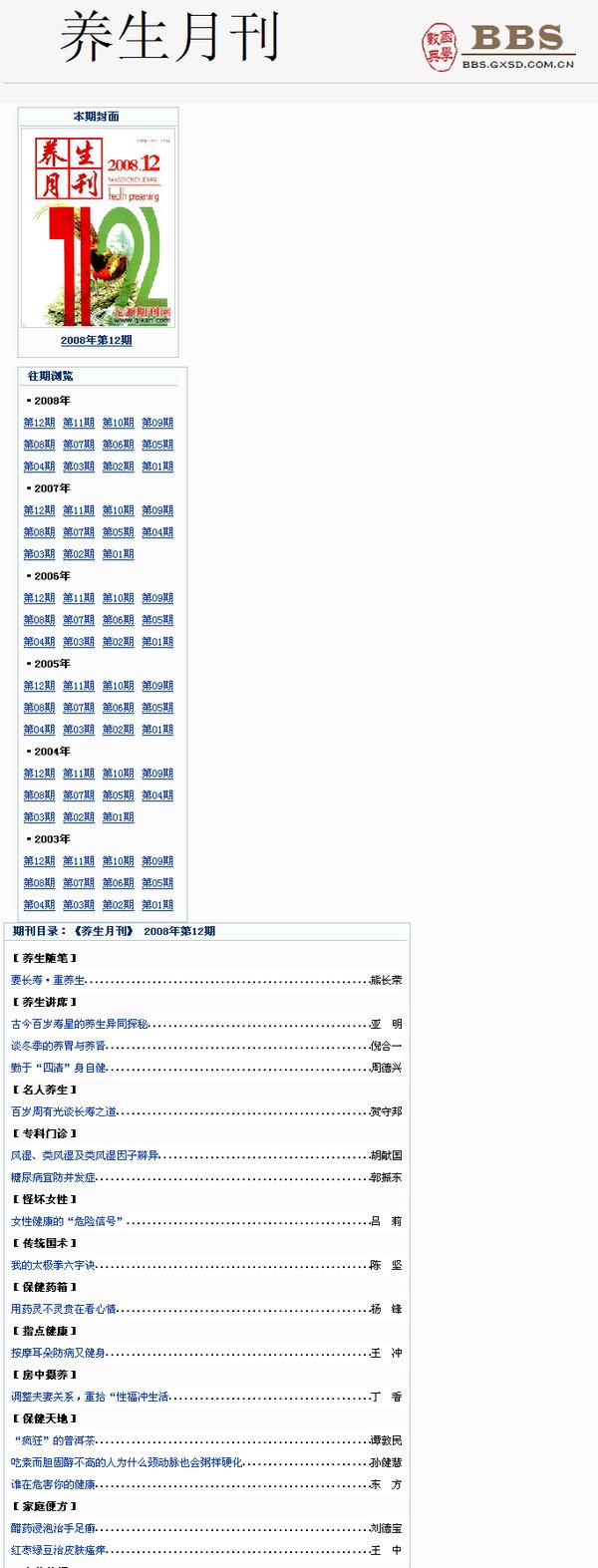This screenshot has height=1568, width=598.
Task: Open 第03期 under 2004年
Action: pyautogui.click(x=39, y=817)
